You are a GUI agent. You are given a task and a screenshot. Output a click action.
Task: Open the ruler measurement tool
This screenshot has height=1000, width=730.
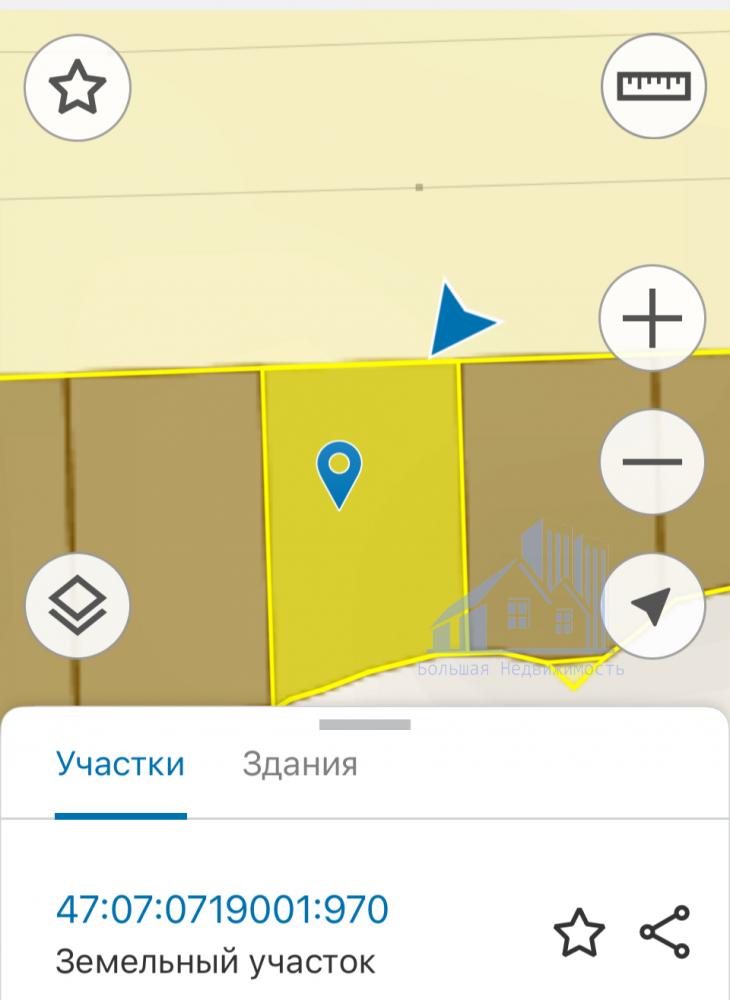(655, 86)
